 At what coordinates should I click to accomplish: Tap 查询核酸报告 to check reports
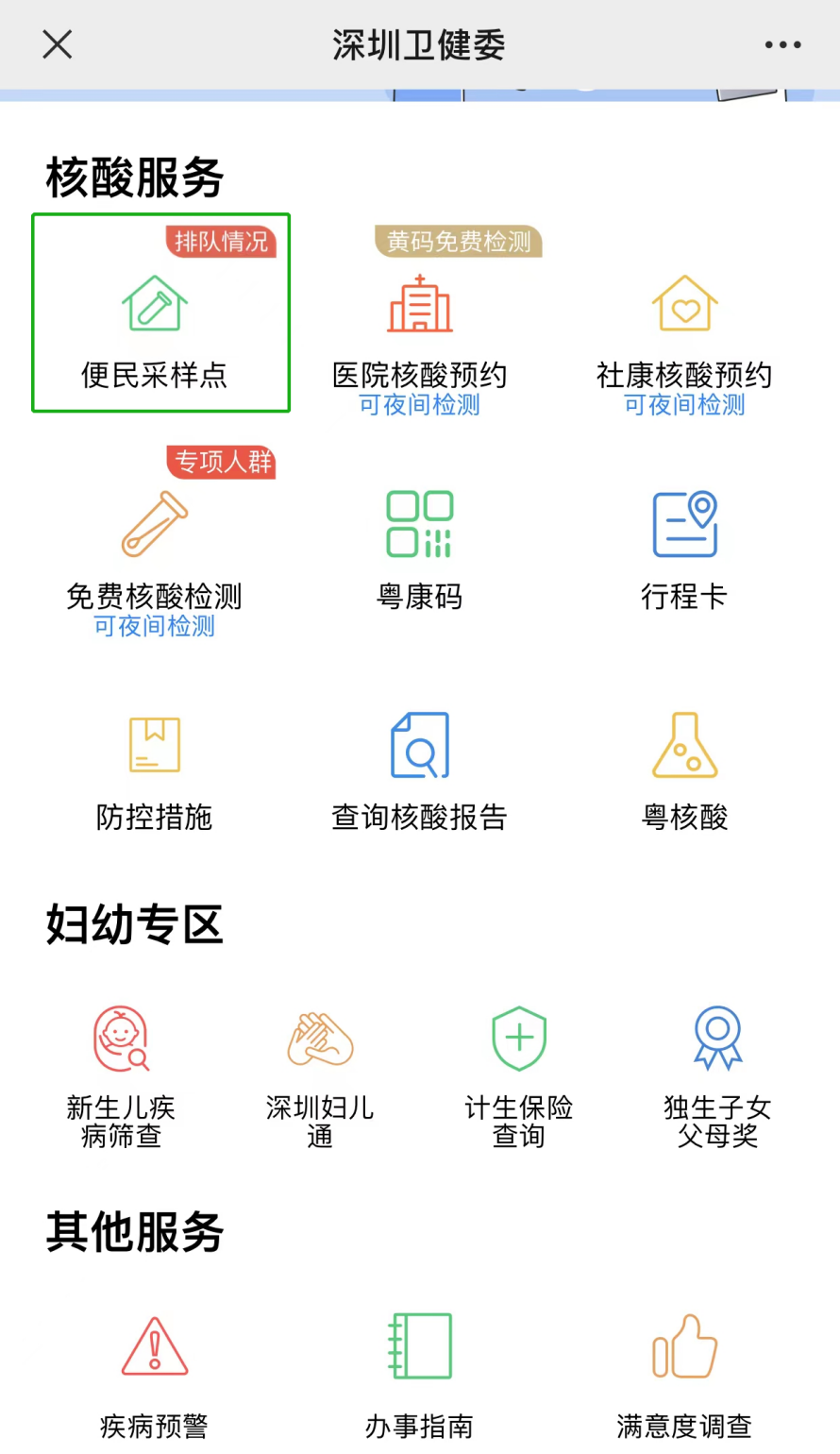pos(420,769)
